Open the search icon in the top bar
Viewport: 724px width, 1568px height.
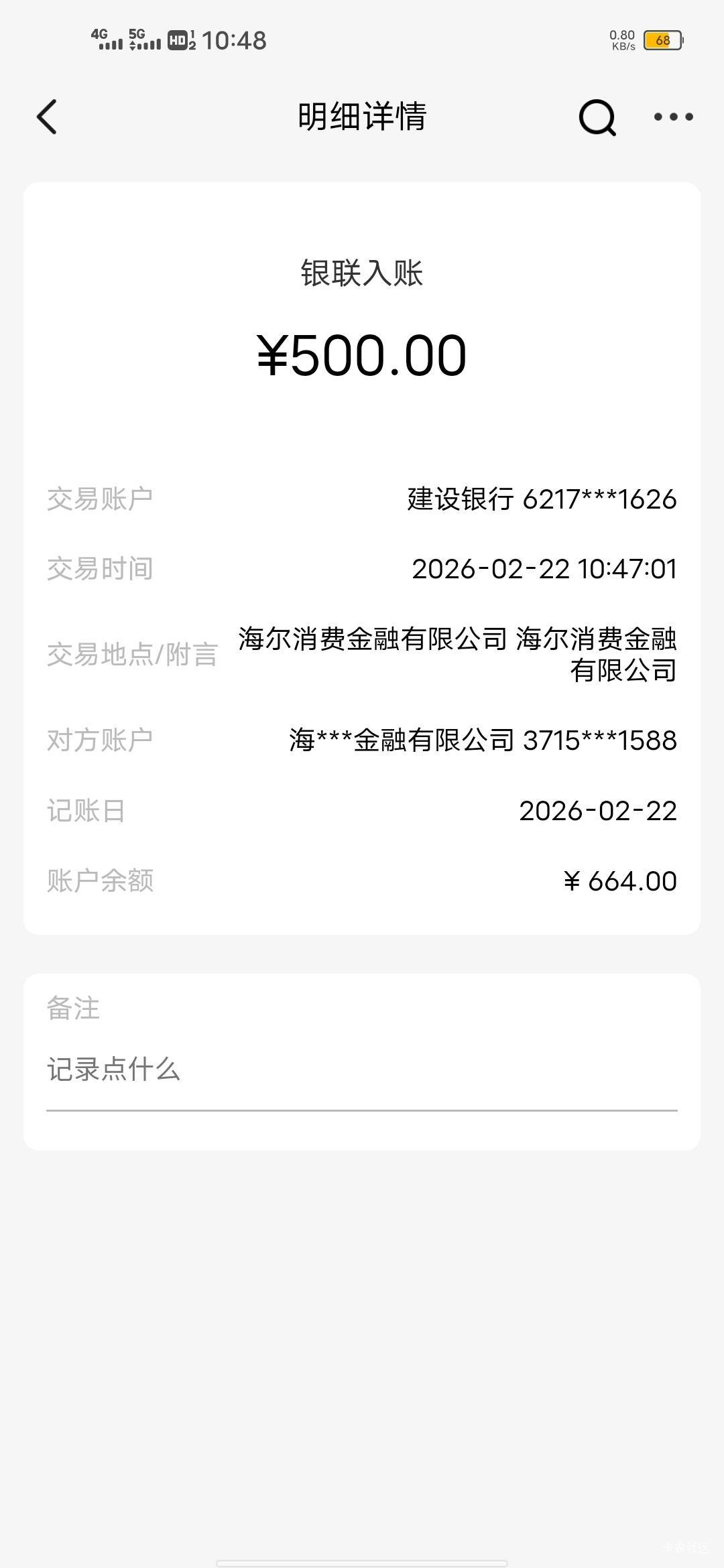click(x=597, y=117)
